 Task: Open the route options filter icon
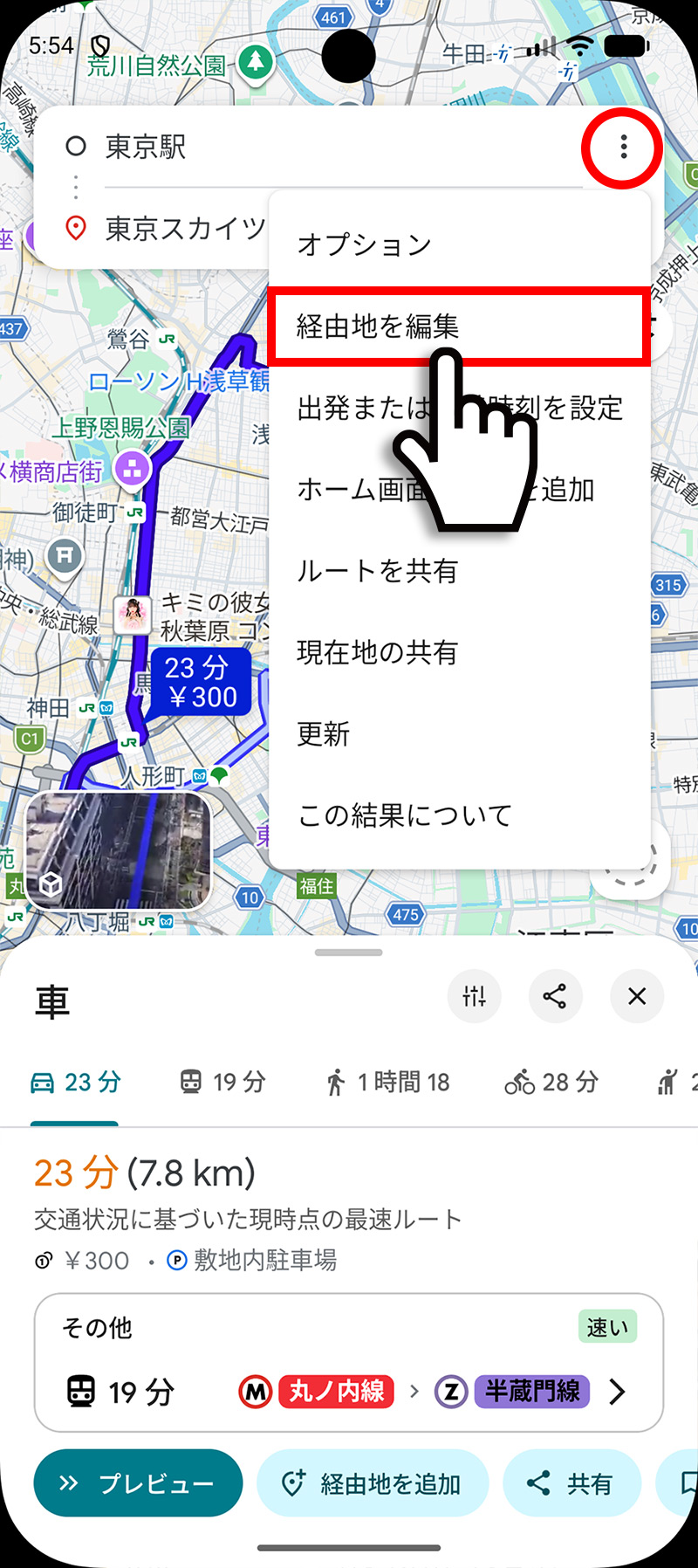(x=474, y=996)
